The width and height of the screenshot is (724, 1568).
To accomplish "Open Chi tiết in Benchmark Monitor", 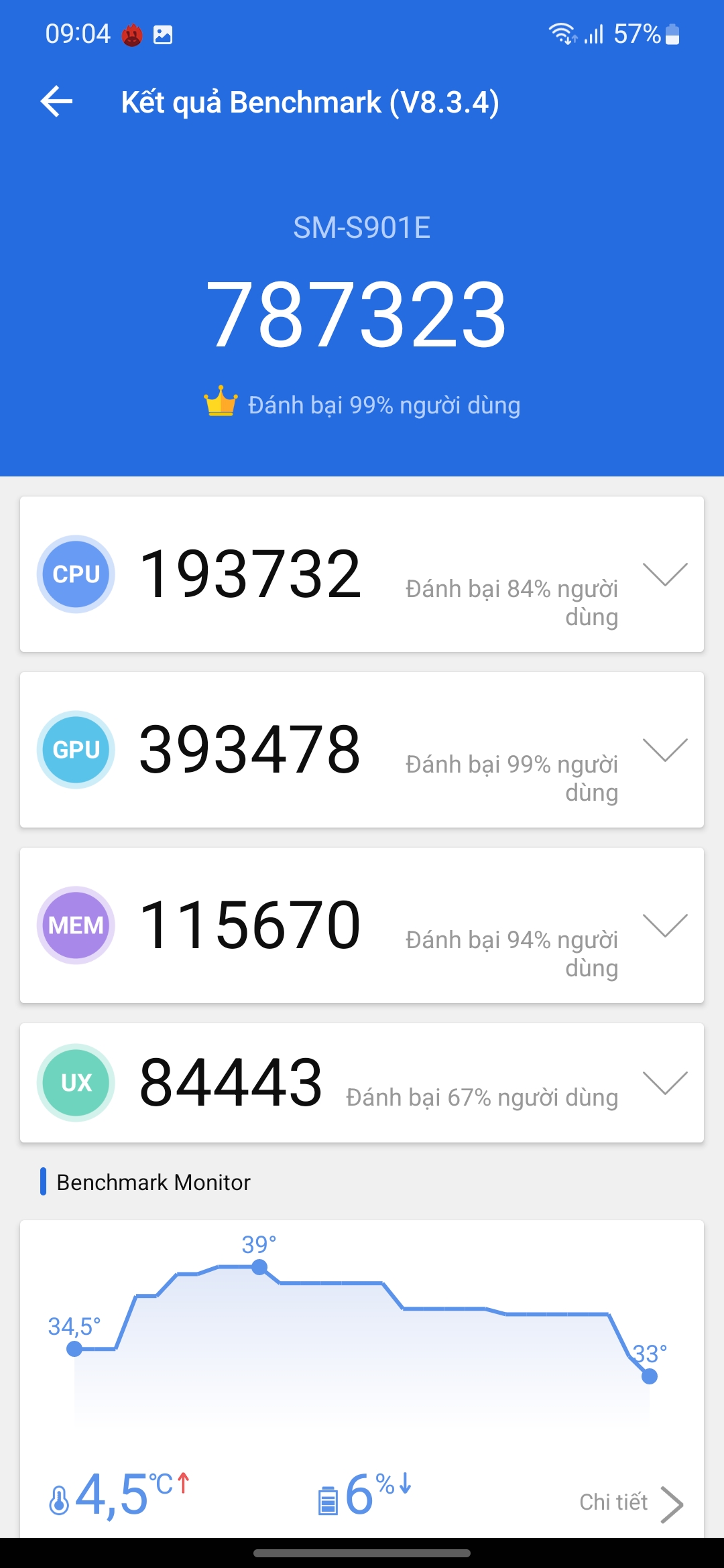I will (x=631, y=1504).
